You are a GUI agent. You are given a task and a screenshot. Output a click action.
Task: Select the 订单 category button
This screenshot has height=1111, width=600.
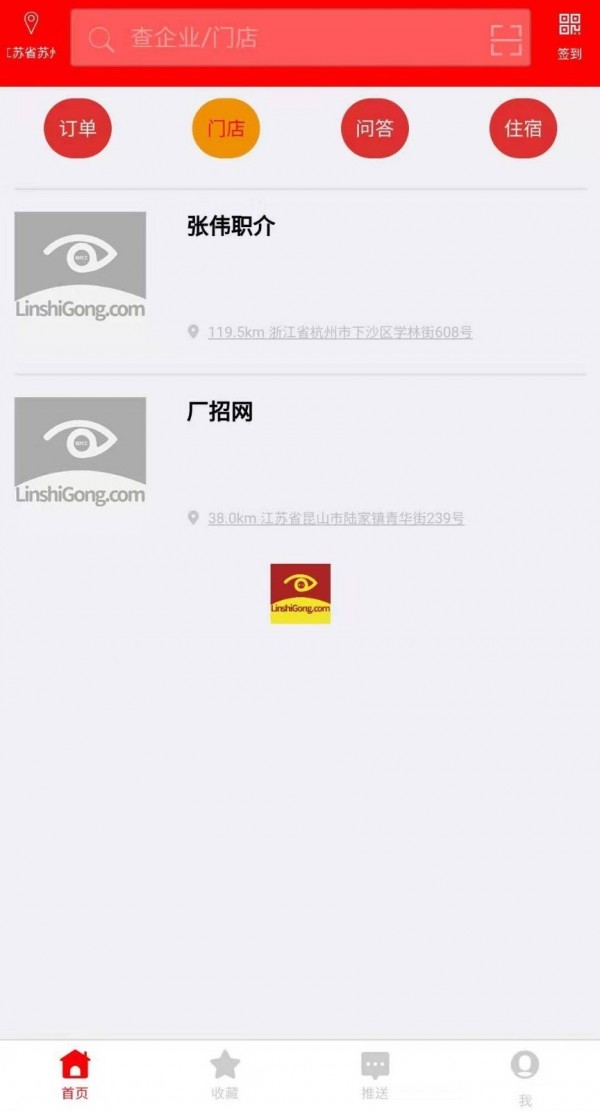(x=77, y=128)
